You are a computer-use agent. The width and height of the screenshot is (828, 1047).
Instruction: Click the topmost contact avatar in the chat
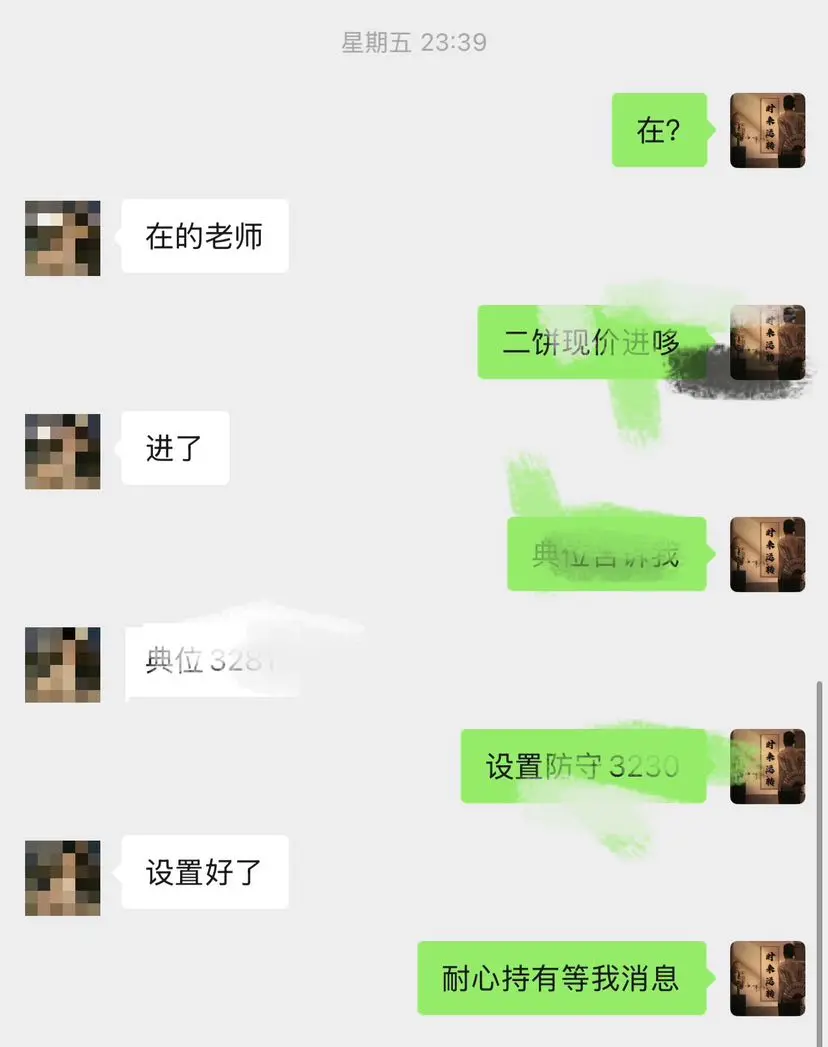[62, 238]
